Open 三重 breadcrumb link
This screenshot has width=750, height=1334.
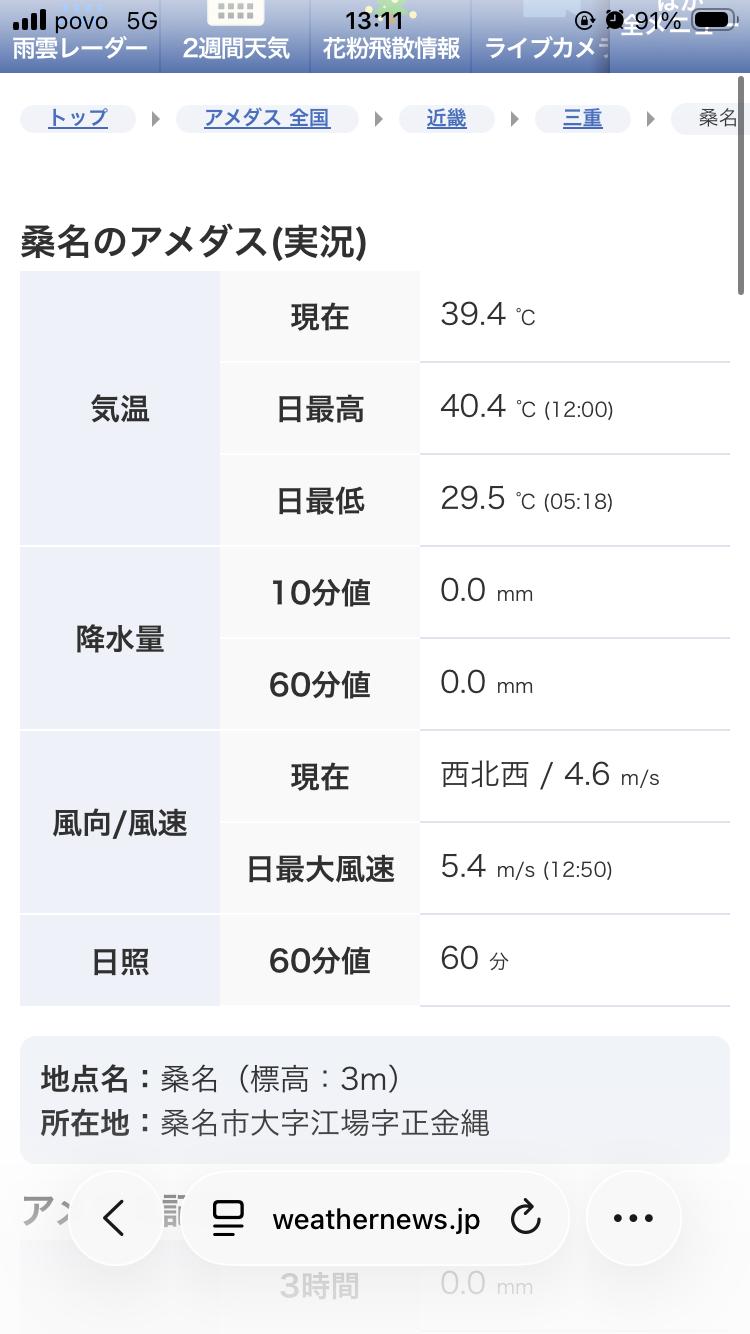(583, 118)
